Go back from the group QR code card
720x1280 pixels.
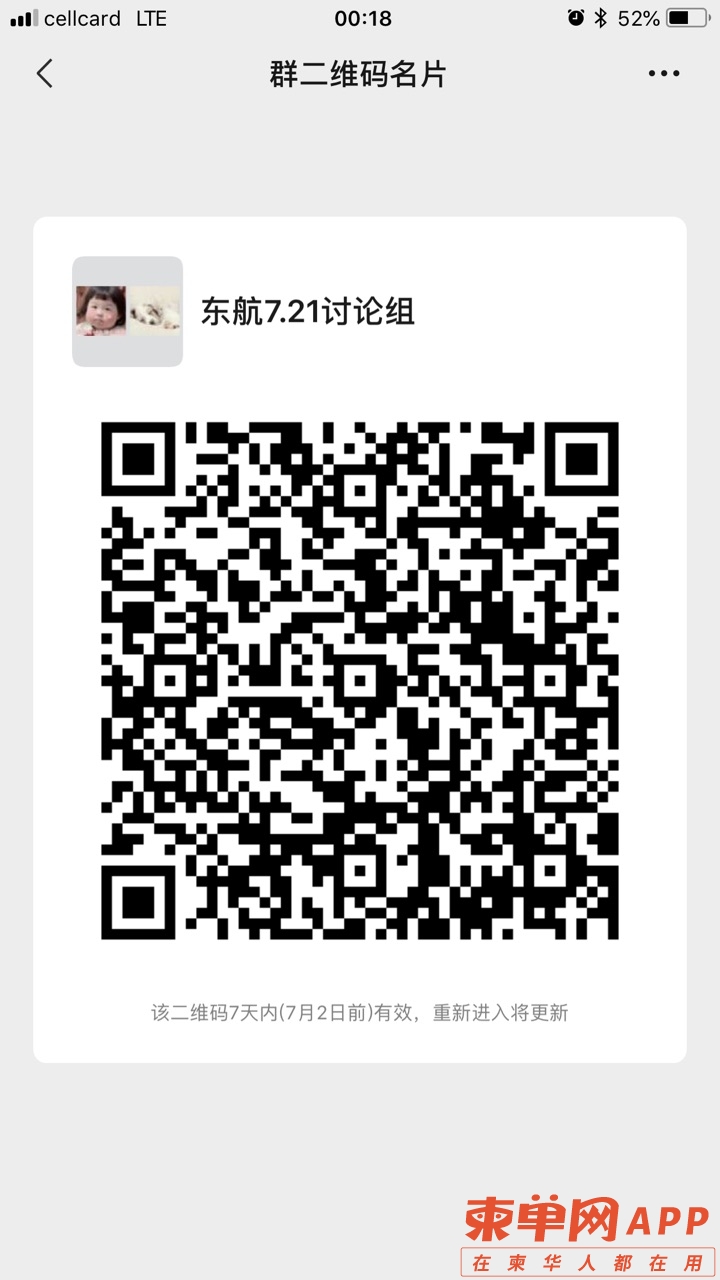(x=44, y=74)
